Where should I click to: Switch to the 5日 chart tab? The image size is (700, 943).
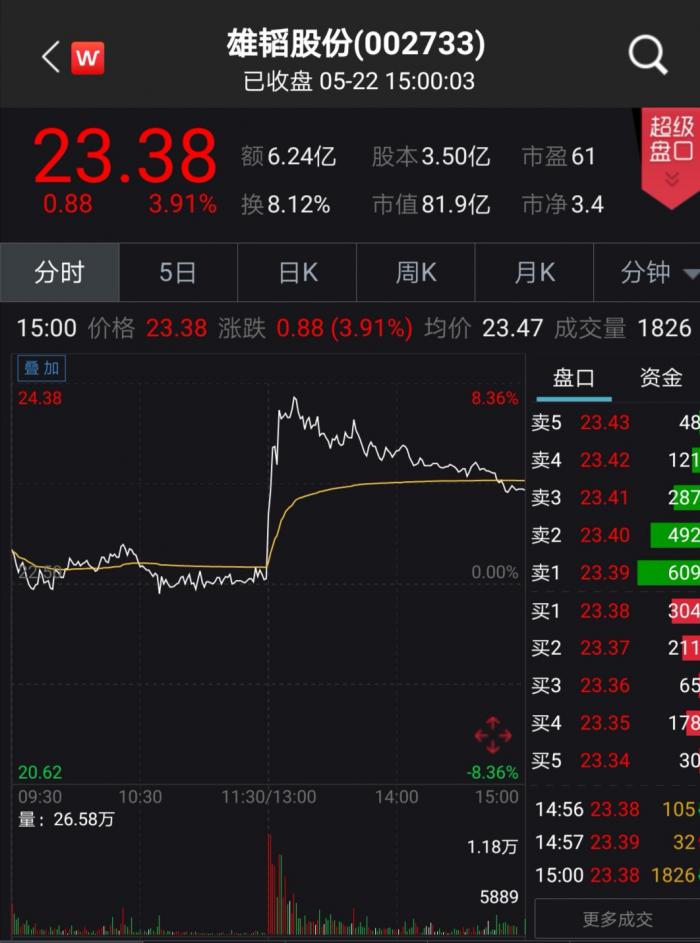click(178, 273)
